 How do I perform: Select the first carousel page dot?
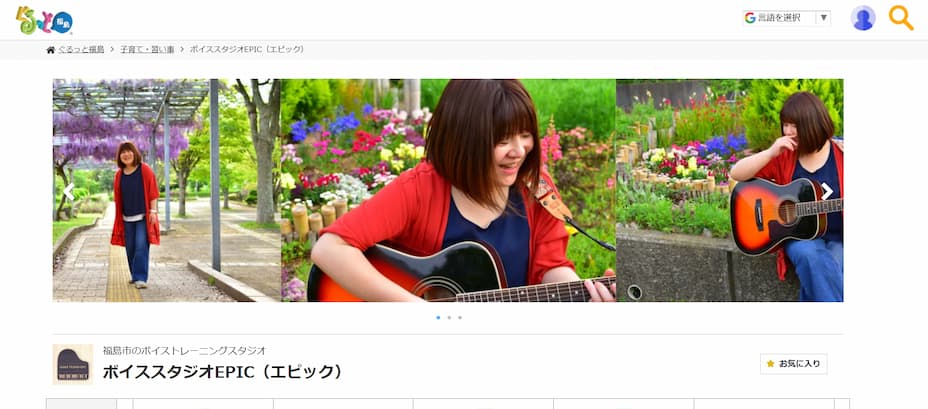point(437,317)
